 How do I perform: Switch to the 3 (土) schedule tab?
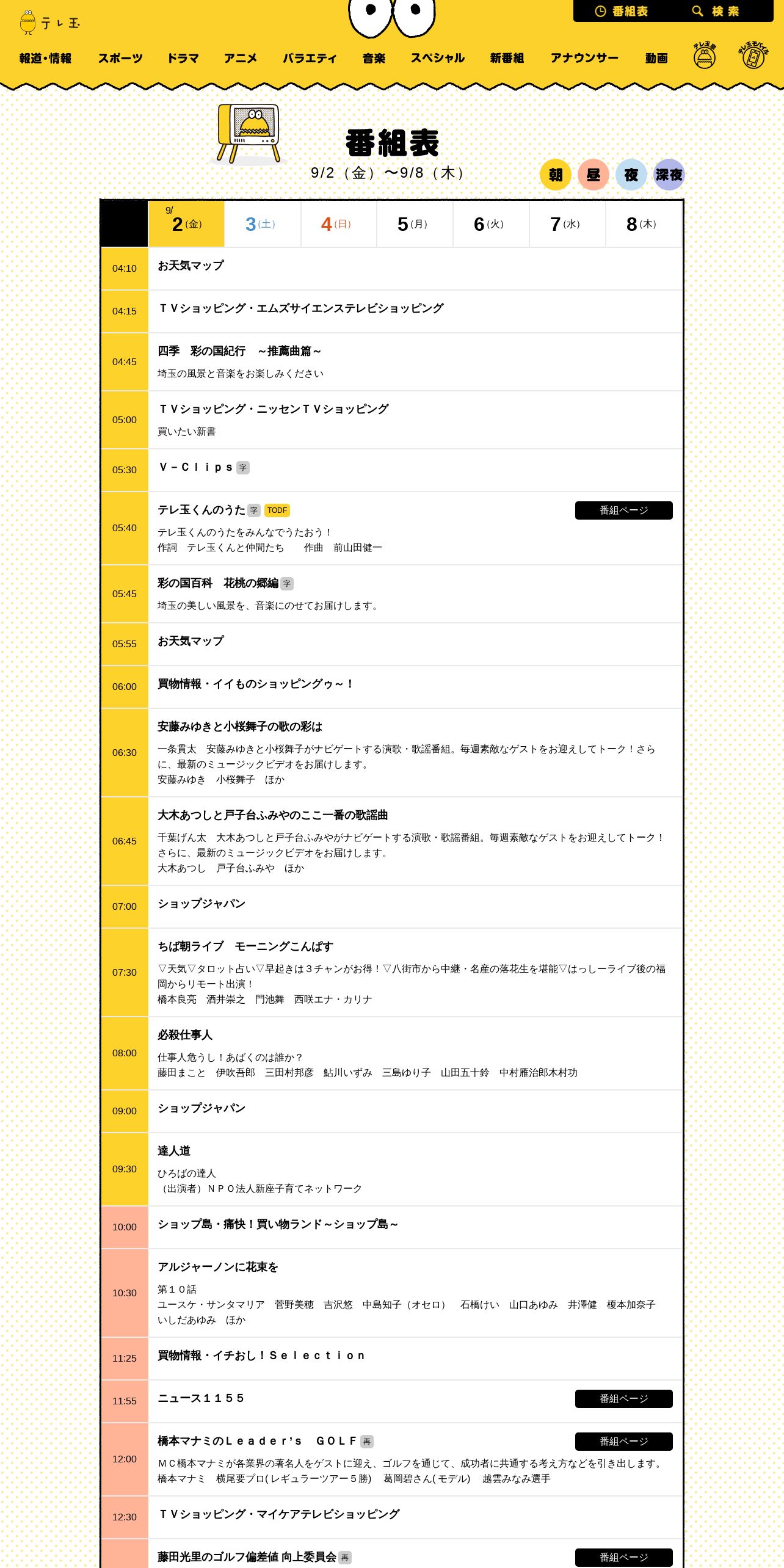(263, 224)
